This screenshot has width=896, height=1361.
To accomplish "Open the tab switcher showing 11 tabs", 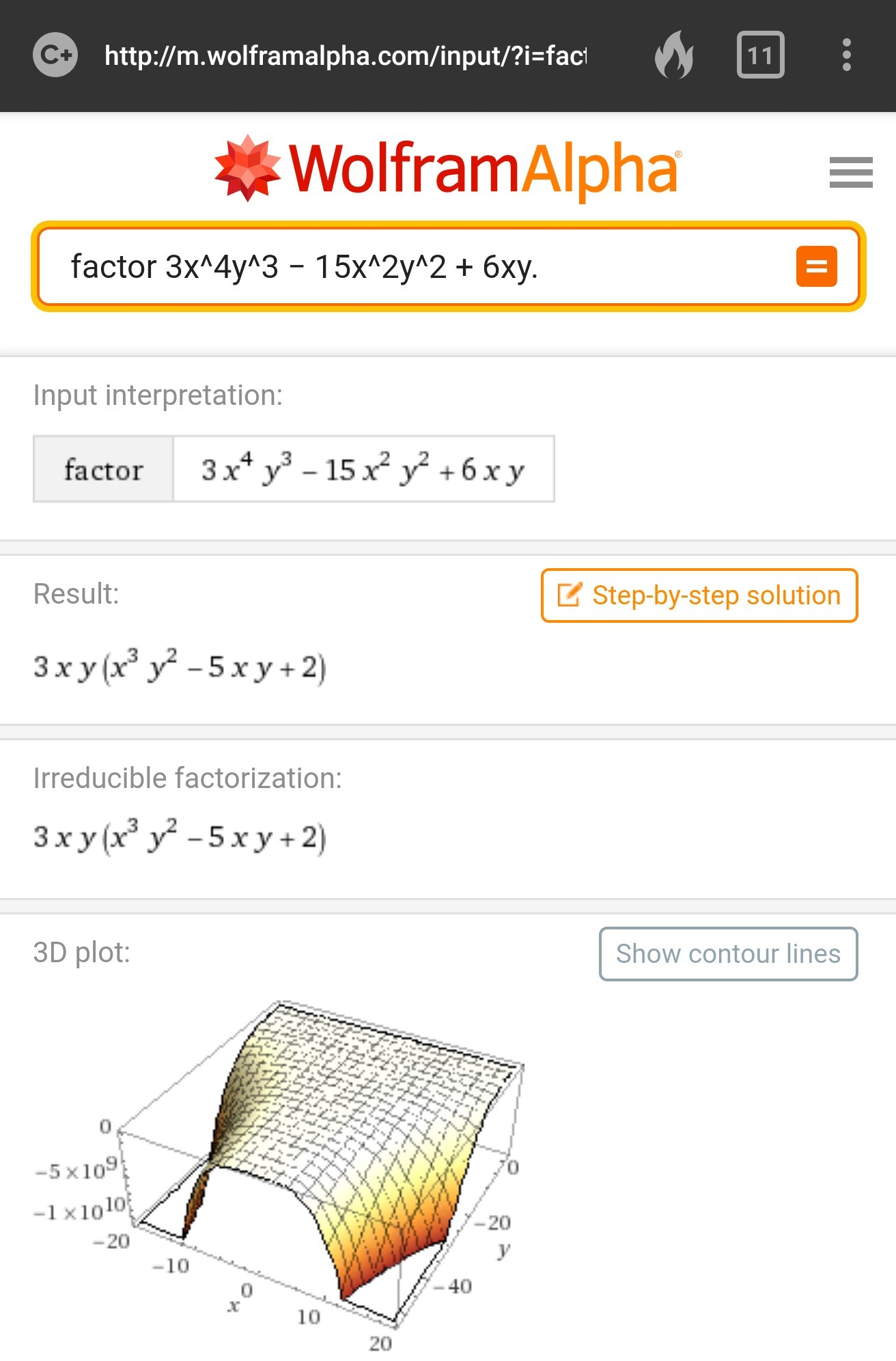I will (760, 55).
